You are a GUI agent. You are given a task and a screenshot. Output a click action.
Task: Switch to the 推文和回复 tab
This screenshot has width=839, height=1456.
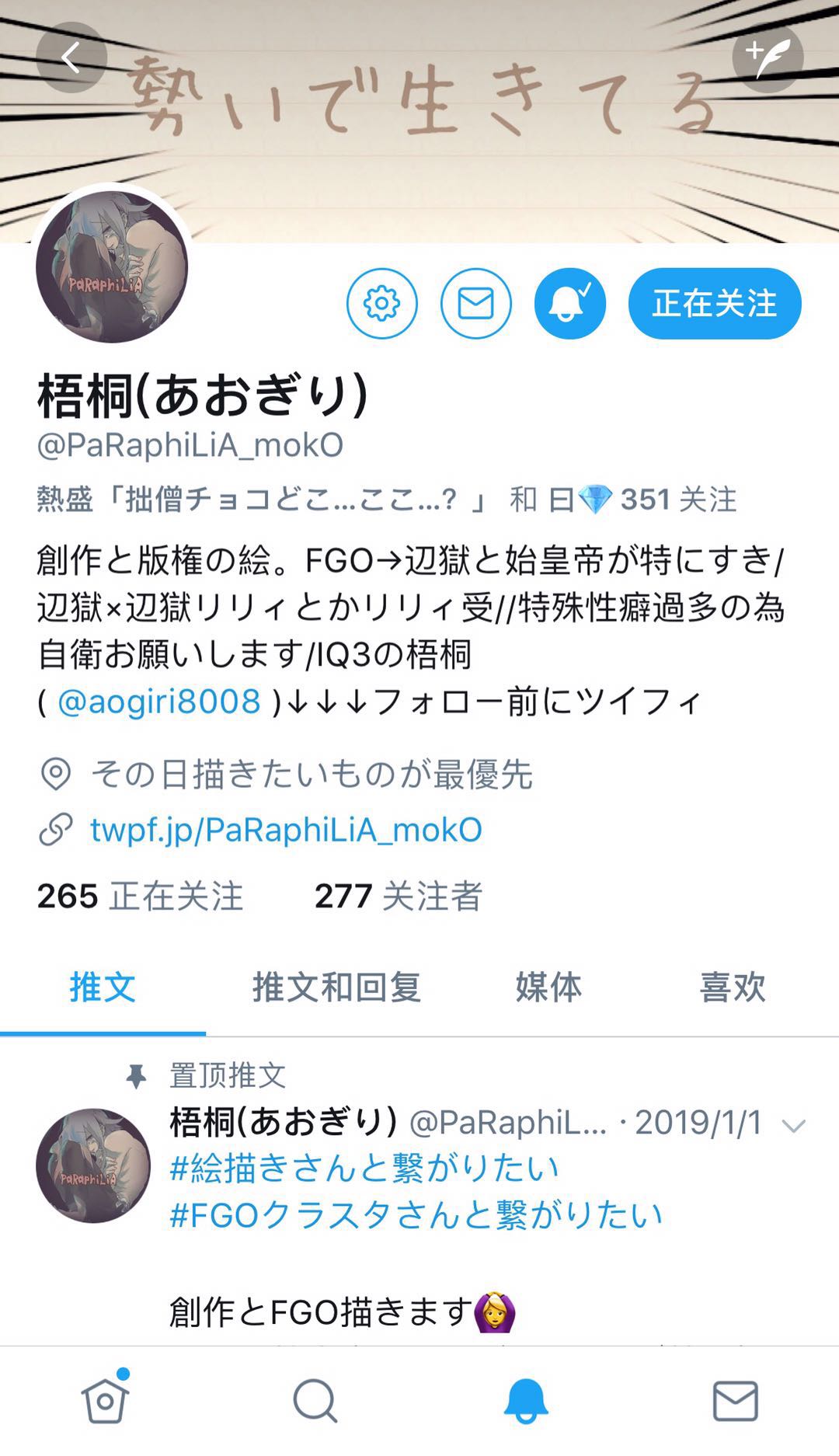point(336,988)
